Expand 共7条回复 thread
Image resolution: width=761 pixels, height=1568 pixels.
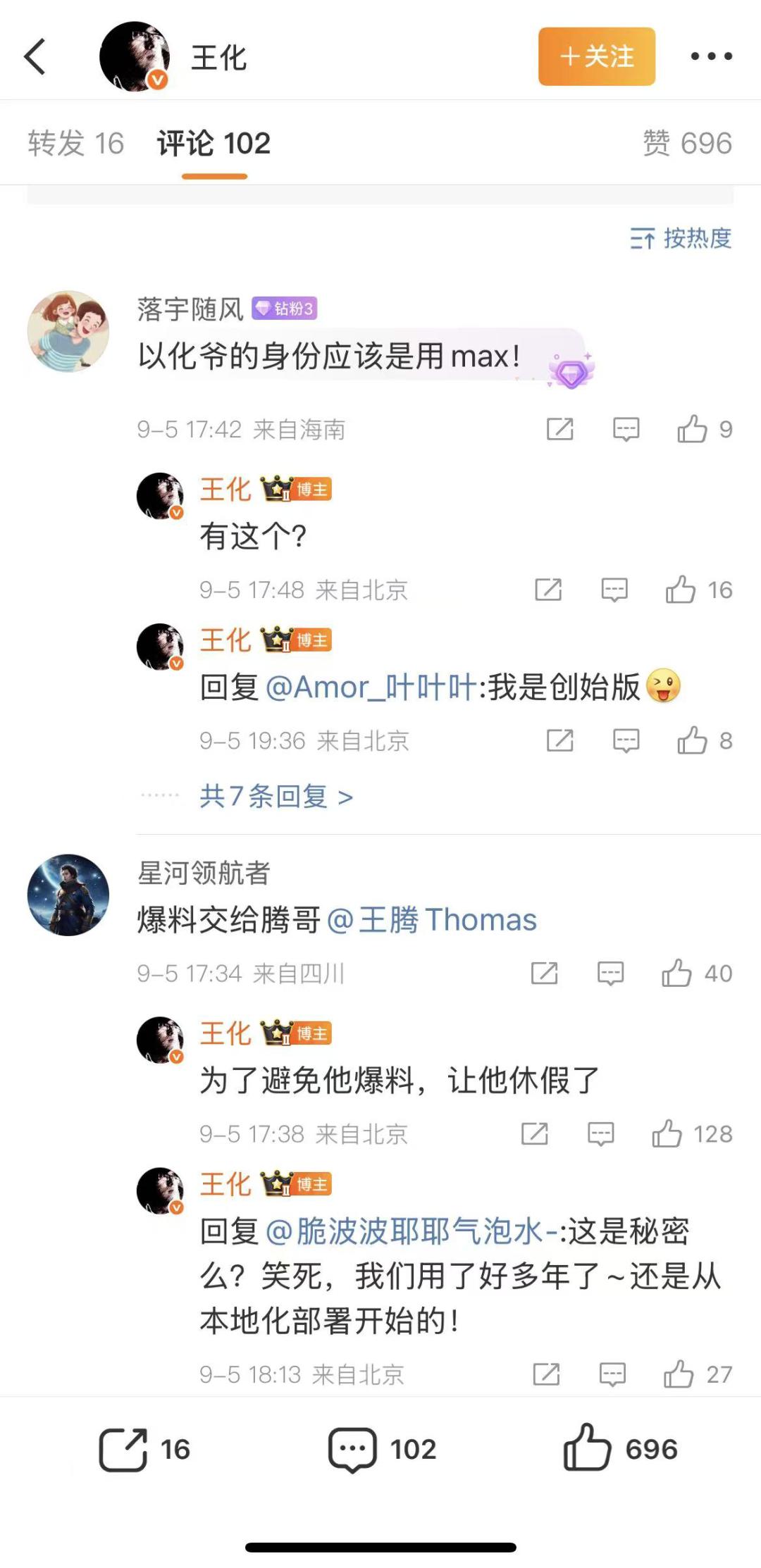tap(276, 797)
